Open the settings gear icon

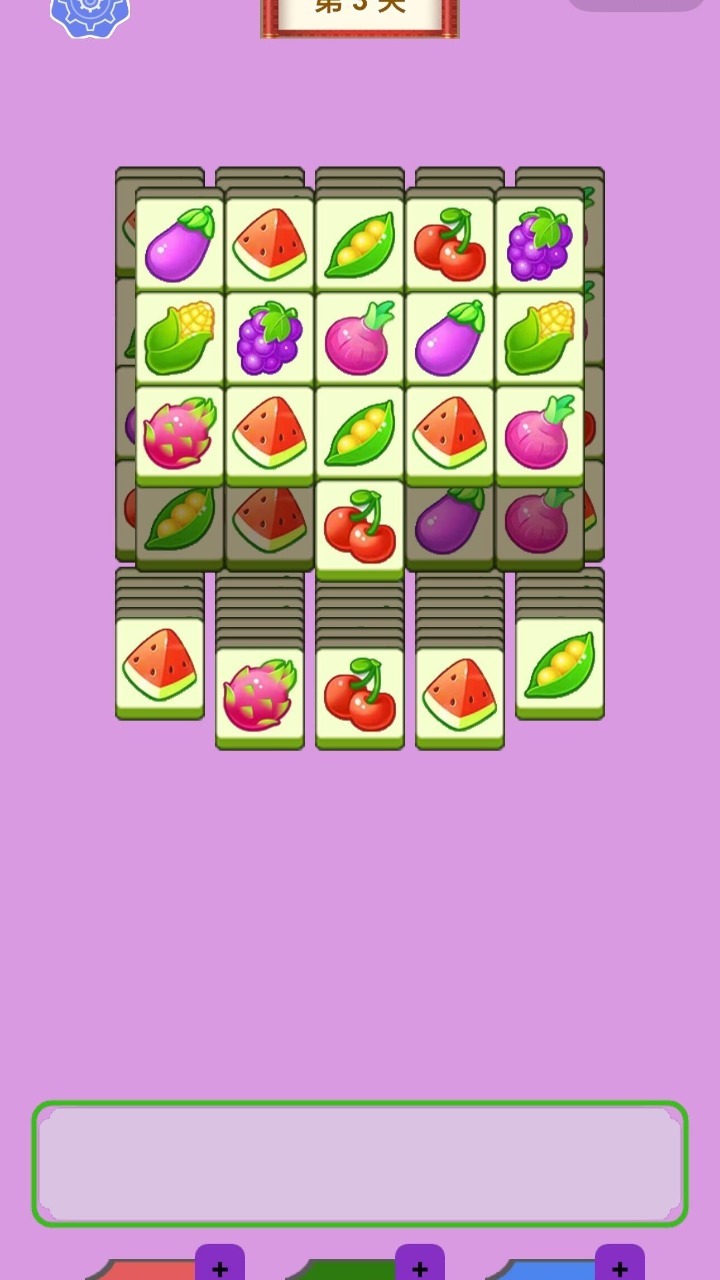90,15
